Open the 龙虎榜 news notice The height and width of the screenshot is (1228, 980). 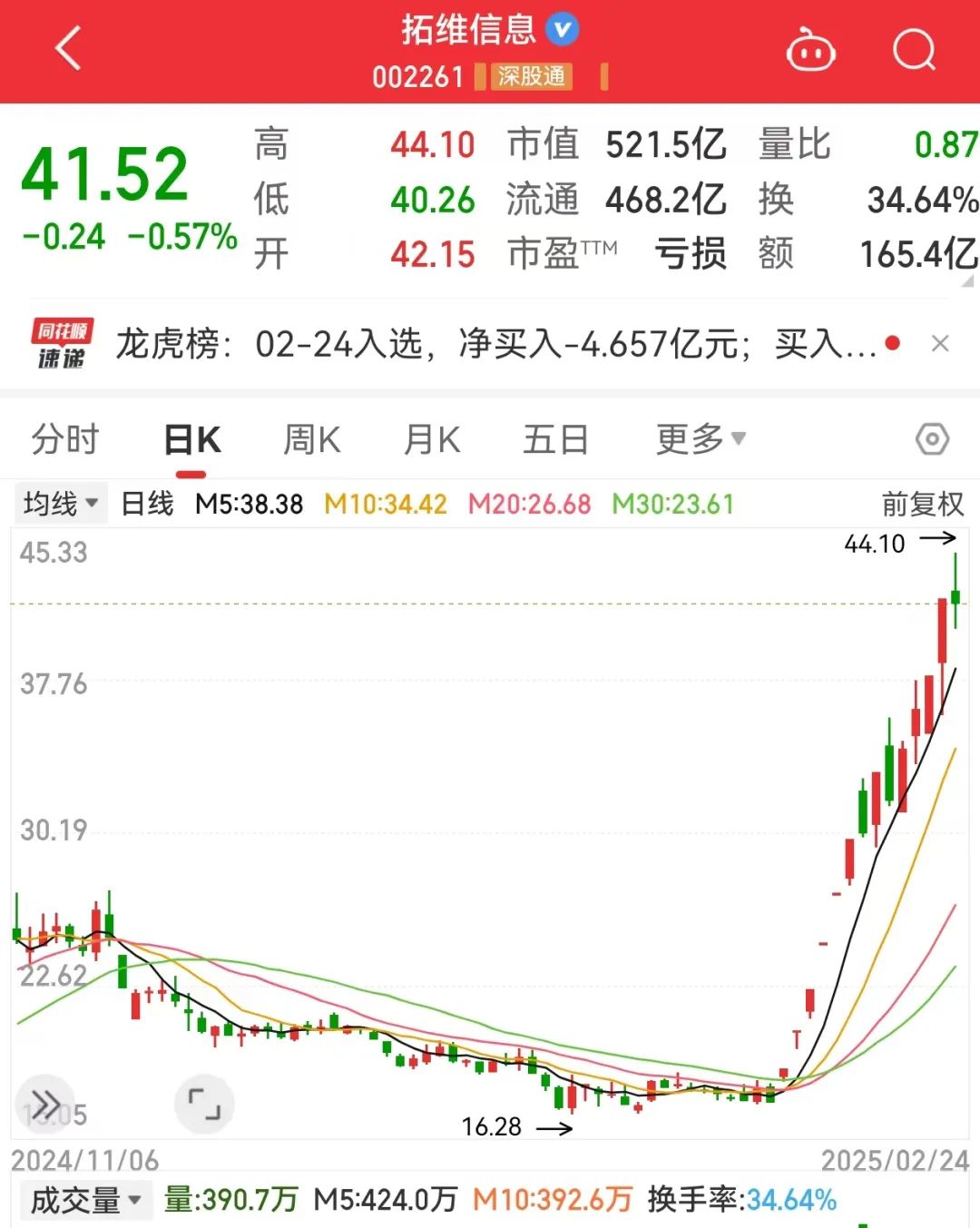coord(495,345)
